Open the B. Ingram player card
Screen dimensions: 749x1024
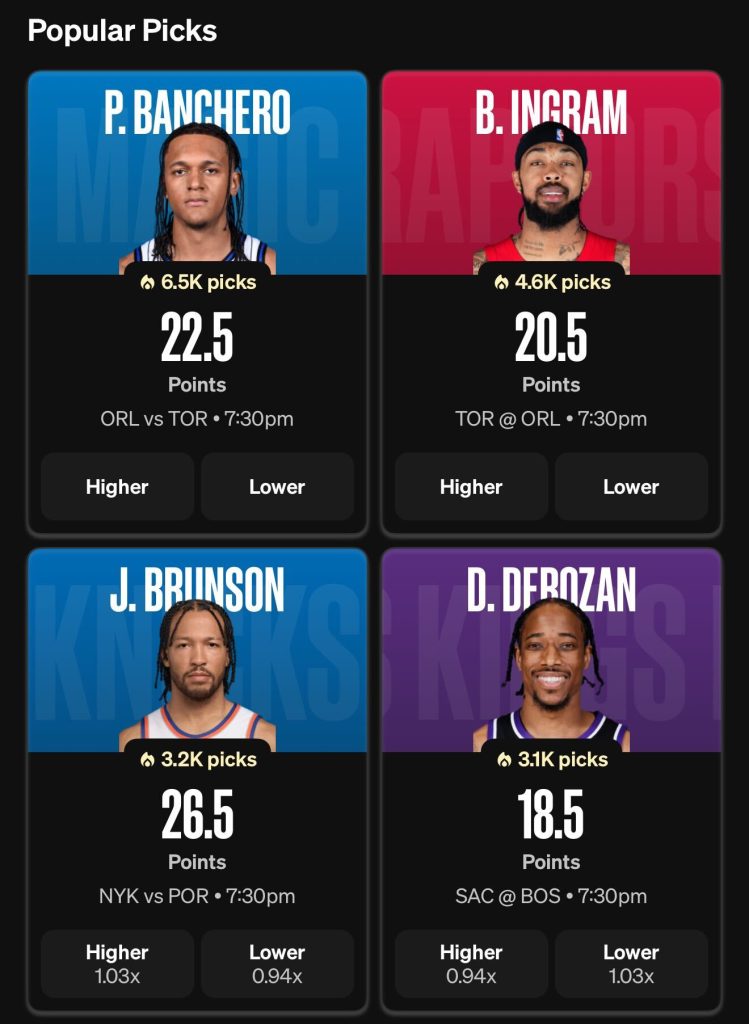coord(551,180)
